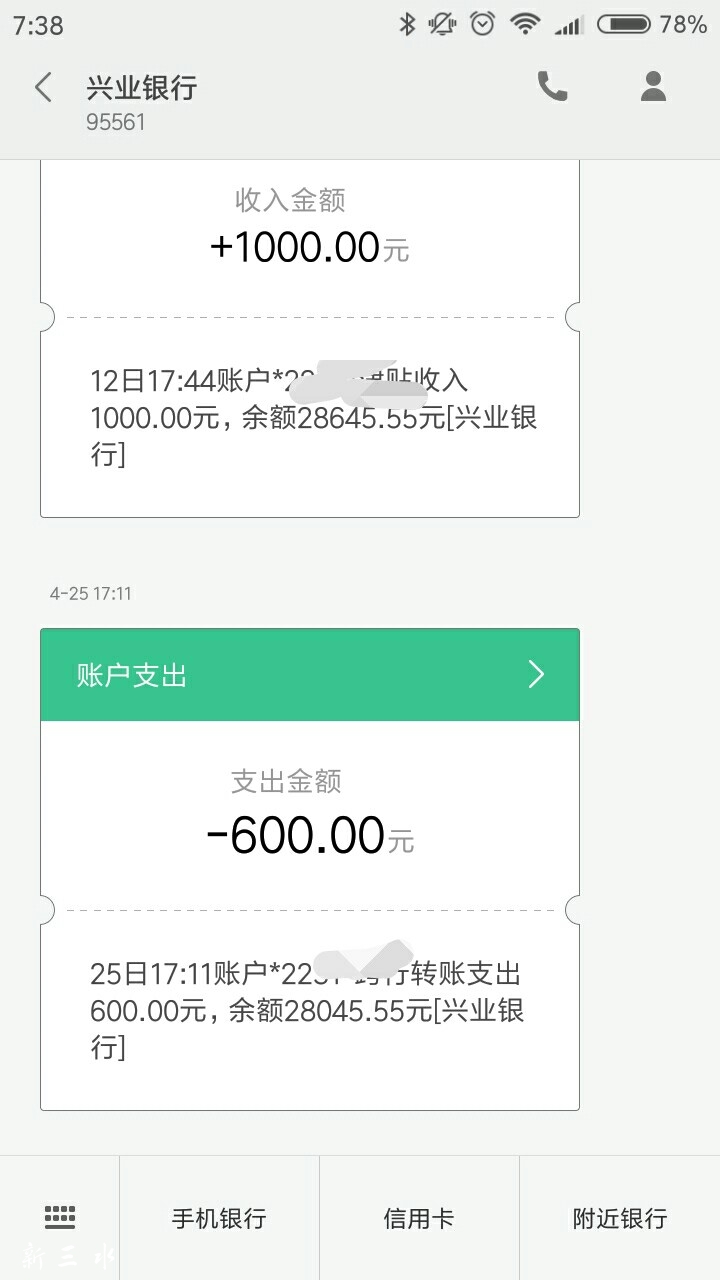Image resolution: width=720 pixels, height=1280 pixels.
Task: Go back from the 兴业银行 conversation
Action: (43, 88)
